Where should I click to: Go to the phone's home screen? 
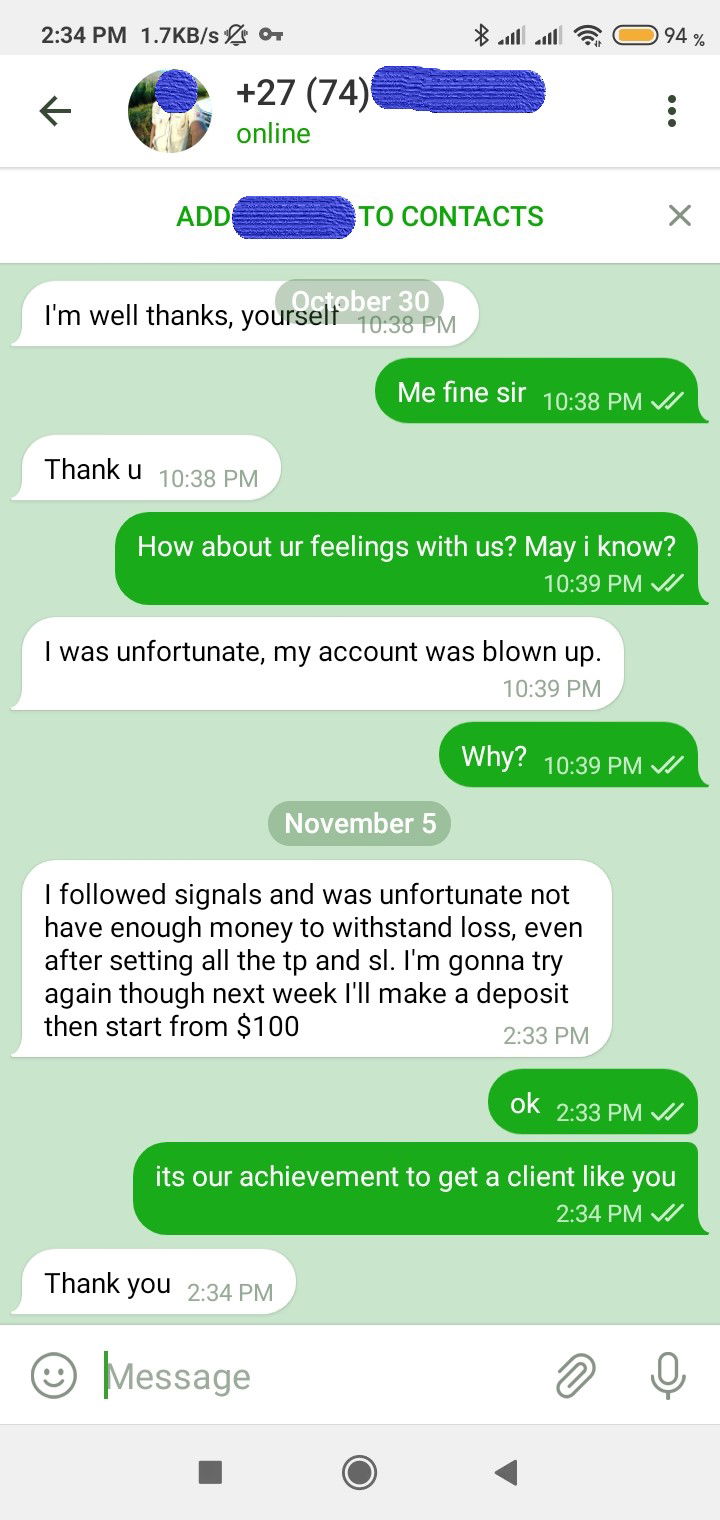point(359,1472)
